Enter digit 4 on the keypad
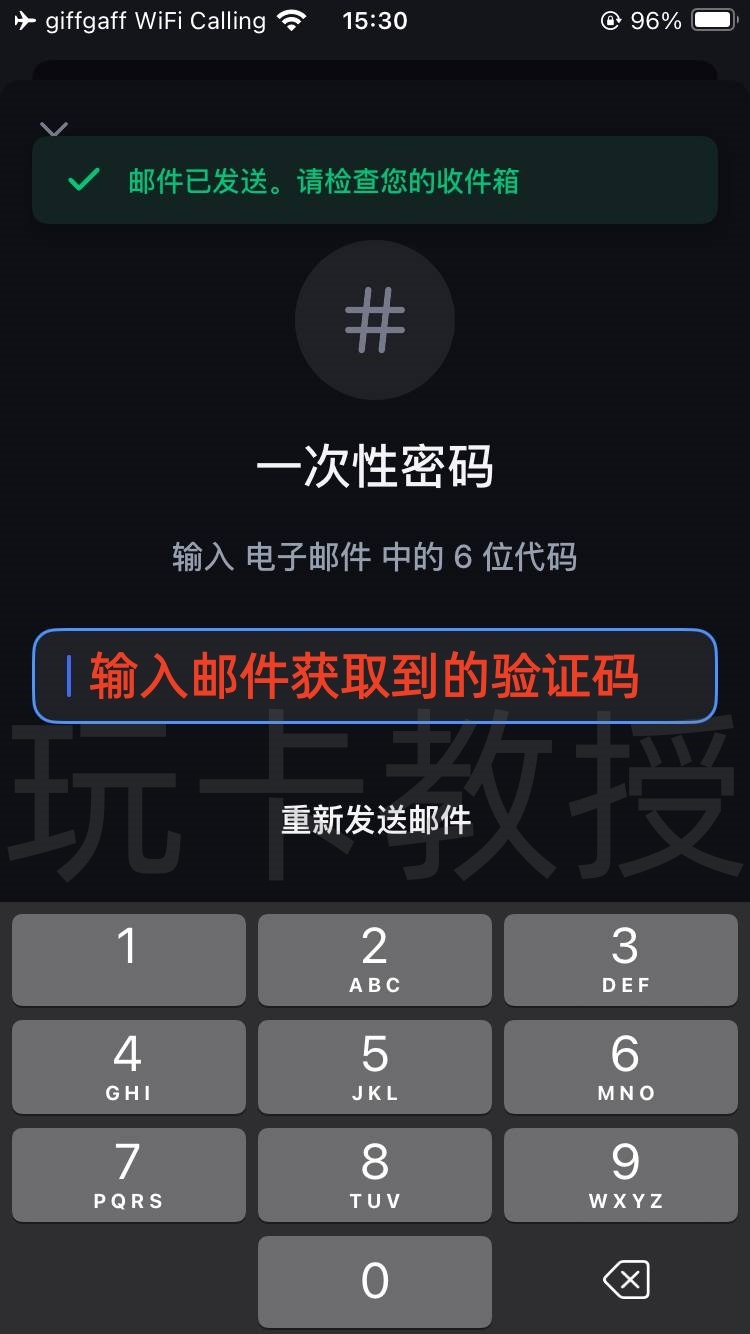The image size is (750, 1334). pos(128,1067)
